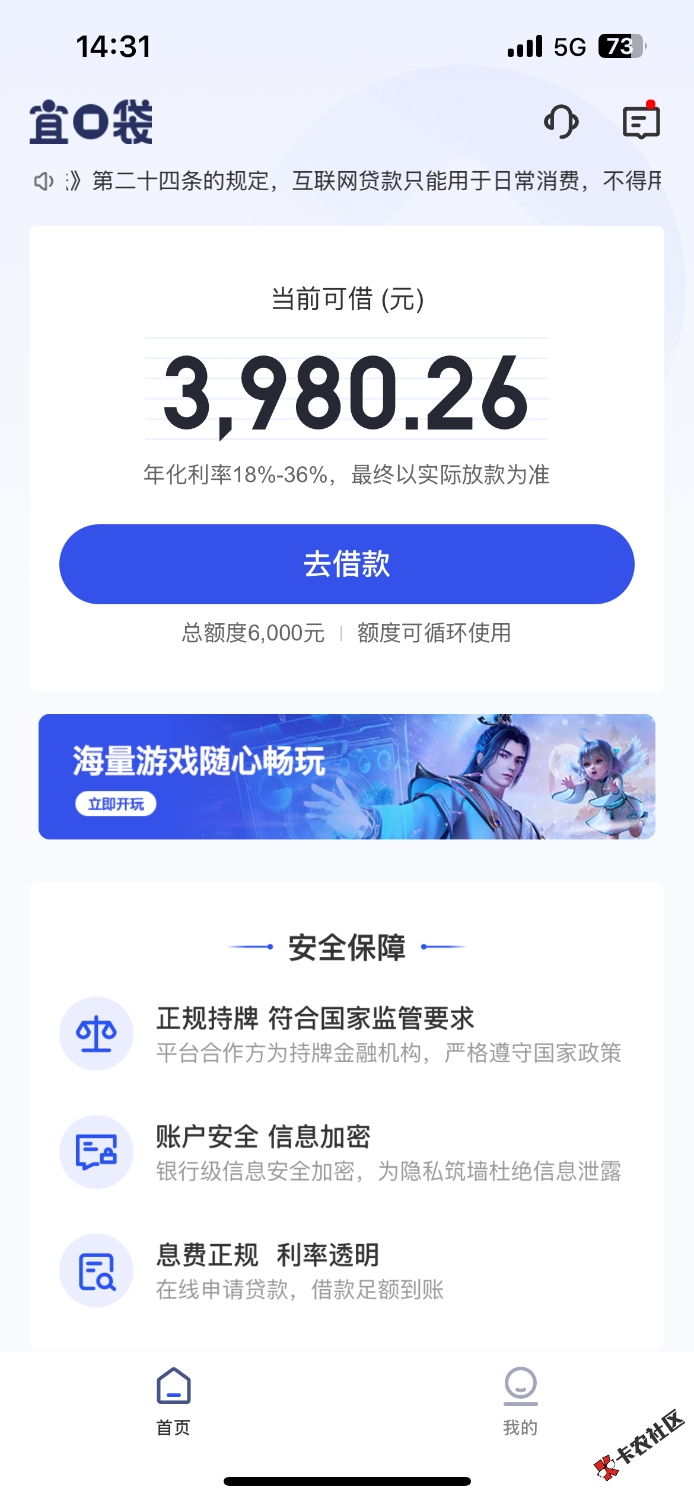Go to the 首页 tab
Viewport: 694px width, 1500px height.
(x=173, y=1401)
